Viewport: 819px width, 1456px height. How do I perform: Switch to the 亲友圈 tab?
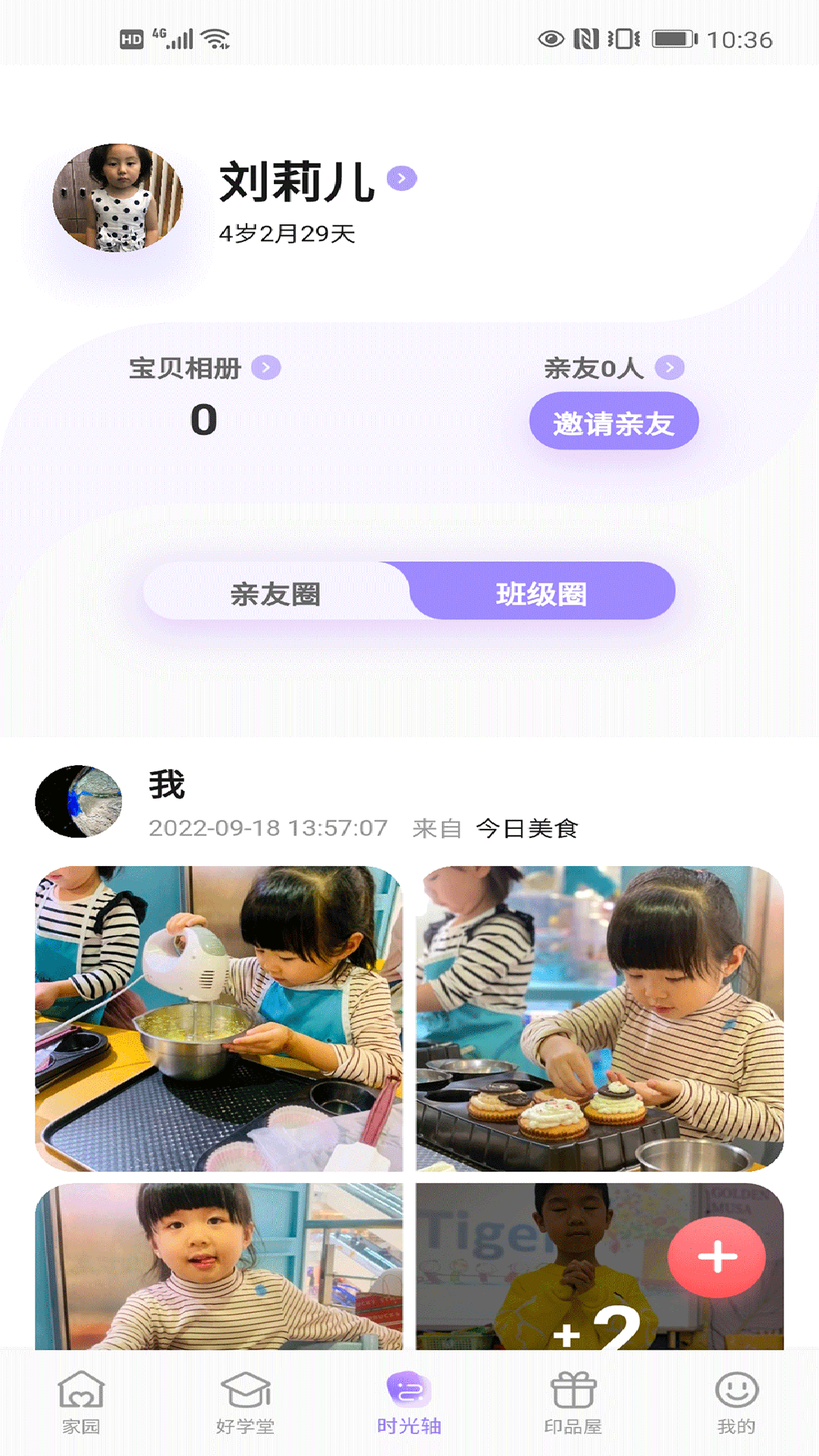[275, 593]
